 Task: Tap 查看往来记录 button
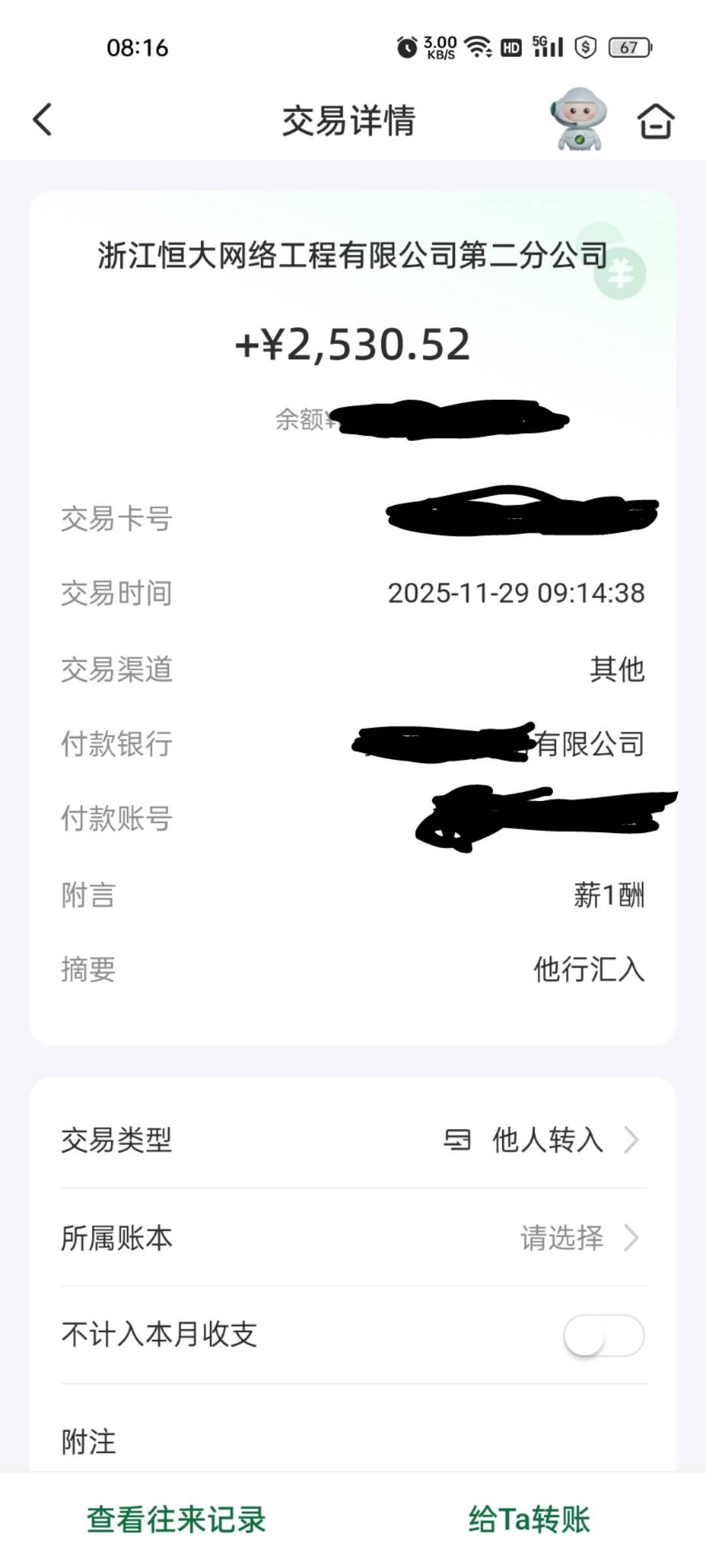coord(176,1519)
